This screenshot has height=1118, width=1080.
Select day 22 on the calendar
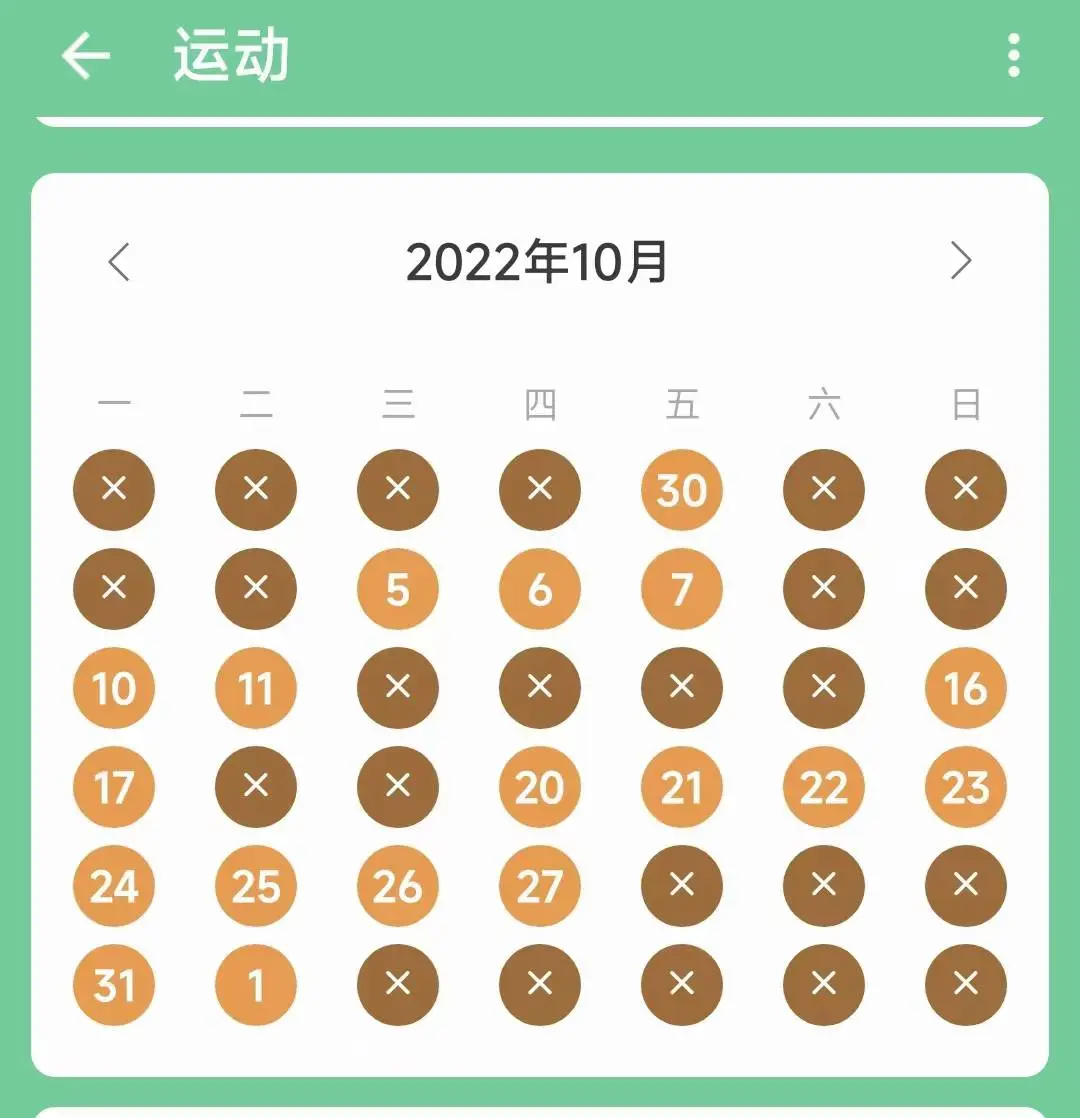coord(823,787)
